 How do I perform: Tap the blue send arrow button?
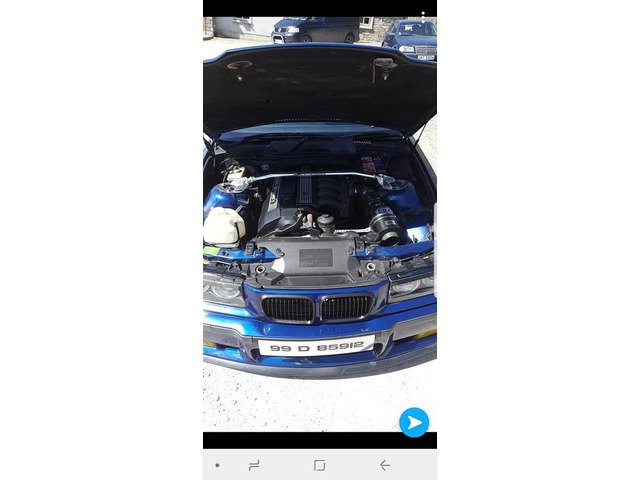[x=413, y=422]
